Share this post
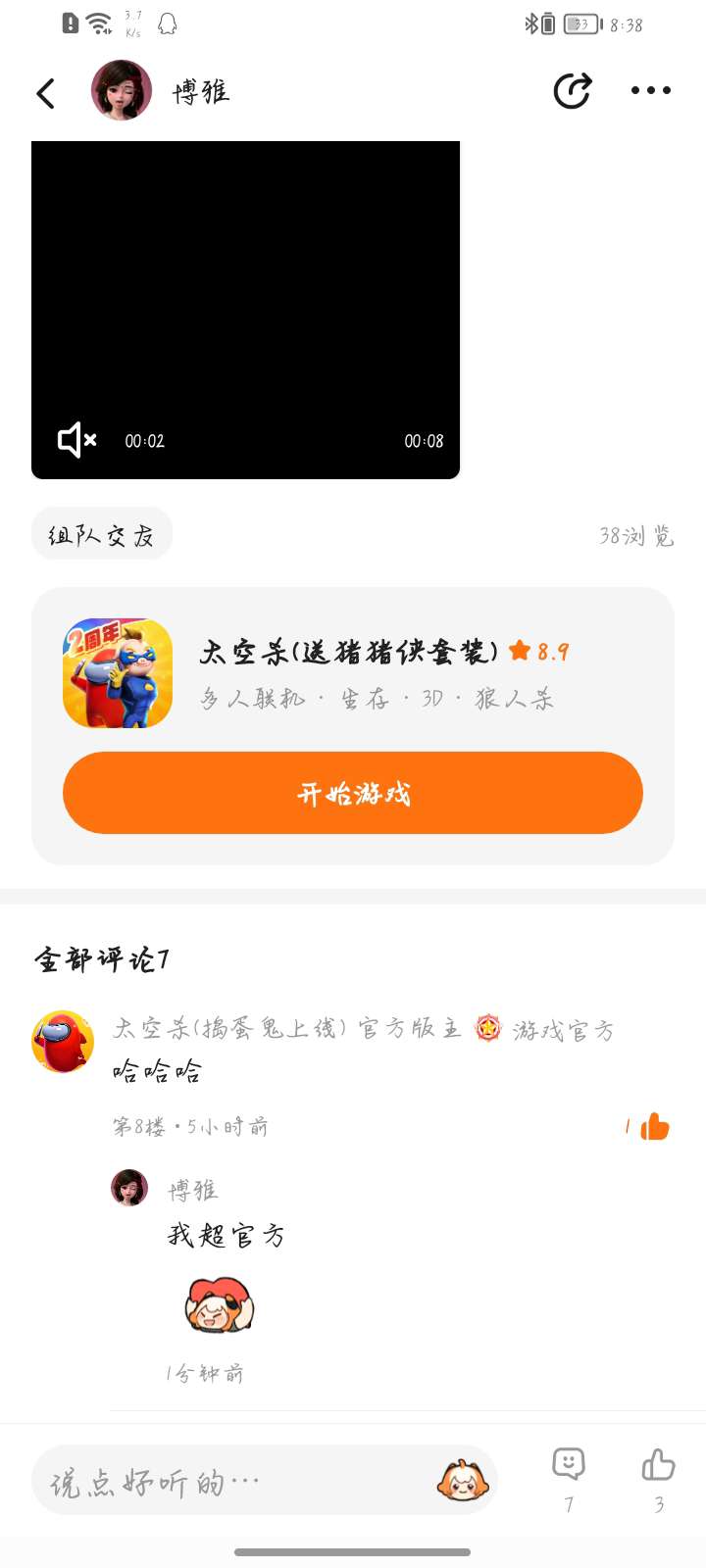This screenshot has height=1568, width=706. click(x=573, y=91)
